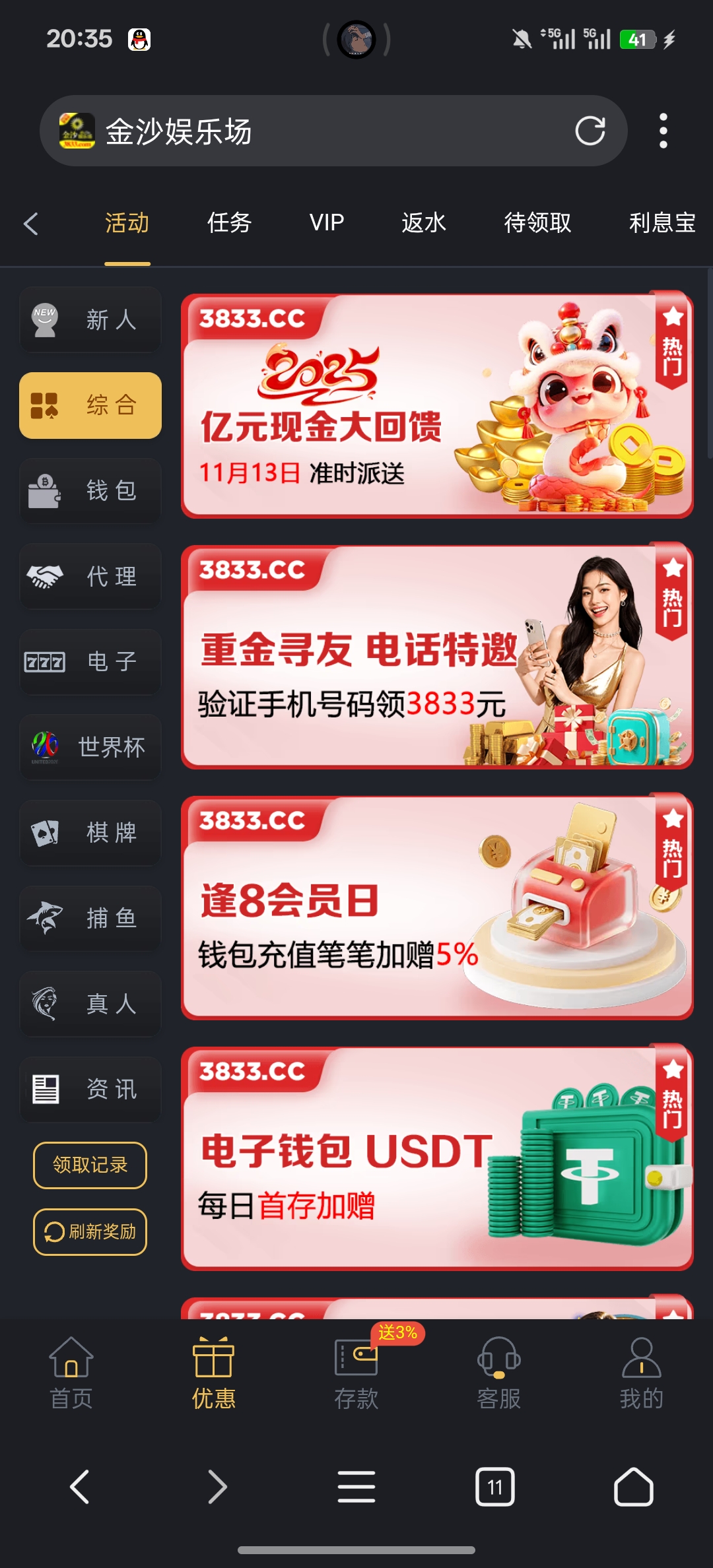713x1568 pixels.
Task: Tap the 领取记录 claim records button
Action: [x=90, y=1165]
